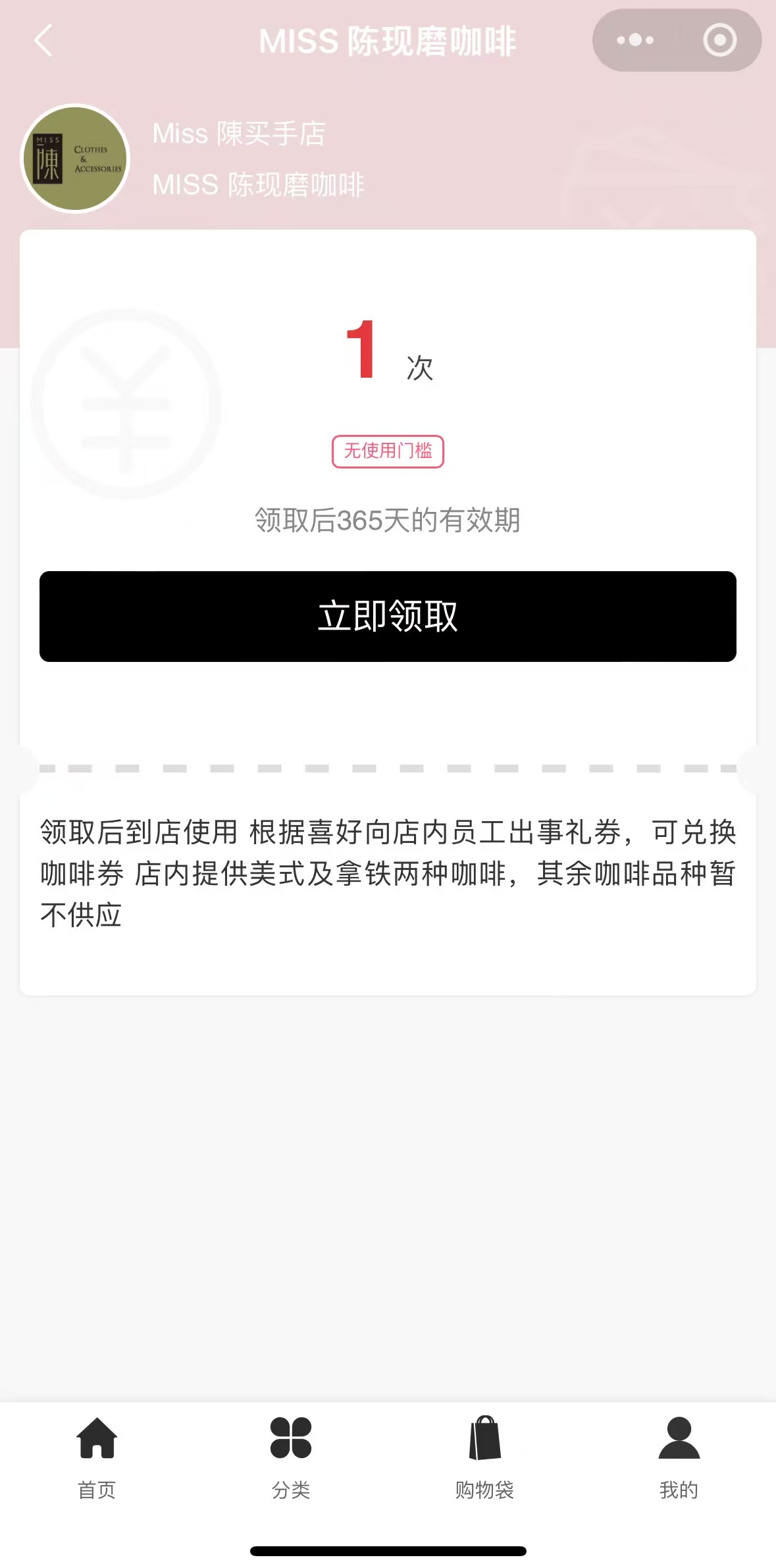Image resolution: width=776 pixels, height=1568 pixels.
Task: Go to the 购物袋 tab
Action: pos(484,1457)
